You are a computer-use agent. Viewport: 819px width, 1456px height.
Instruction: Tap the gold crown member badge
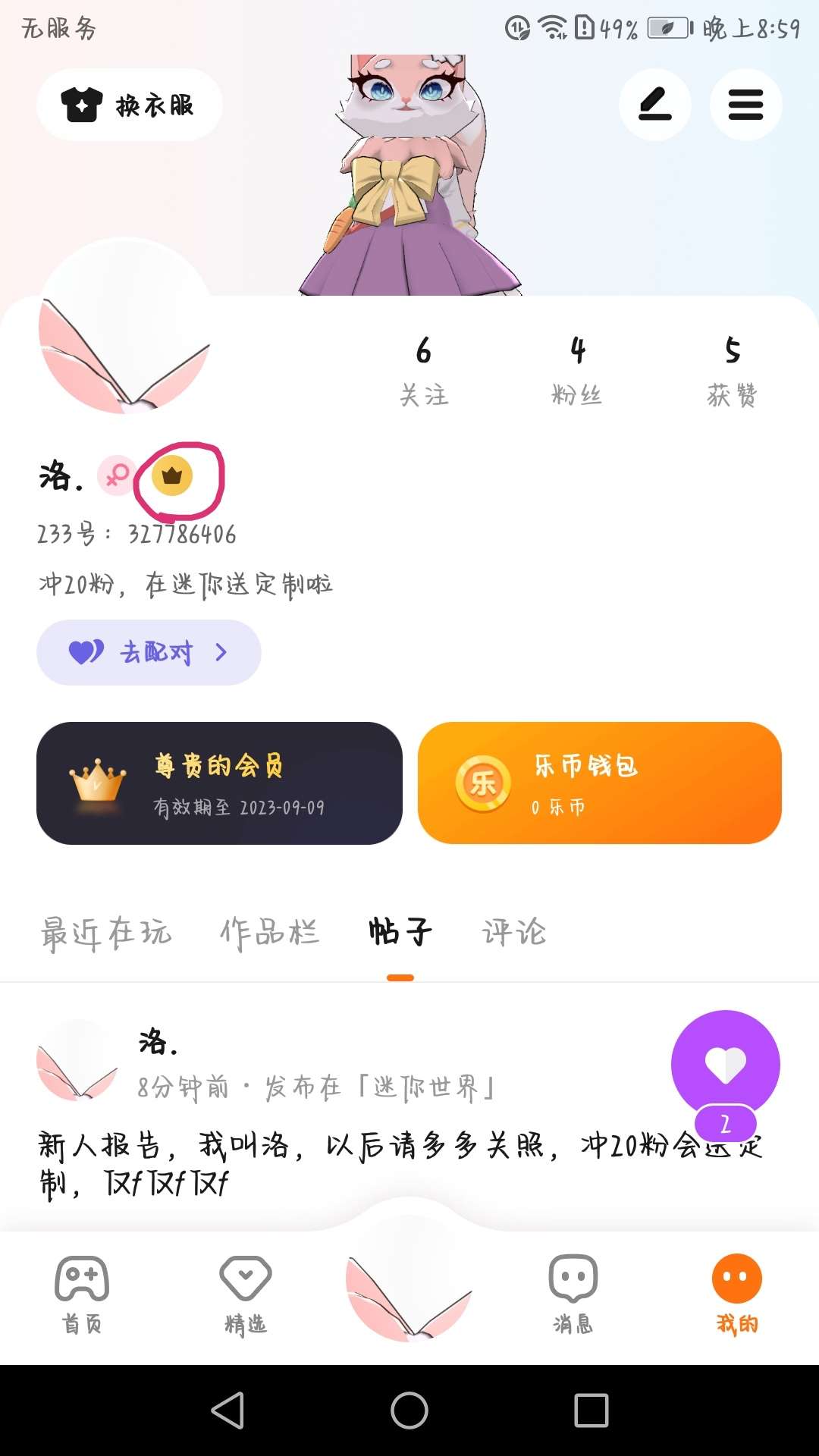tap(172, 476)
